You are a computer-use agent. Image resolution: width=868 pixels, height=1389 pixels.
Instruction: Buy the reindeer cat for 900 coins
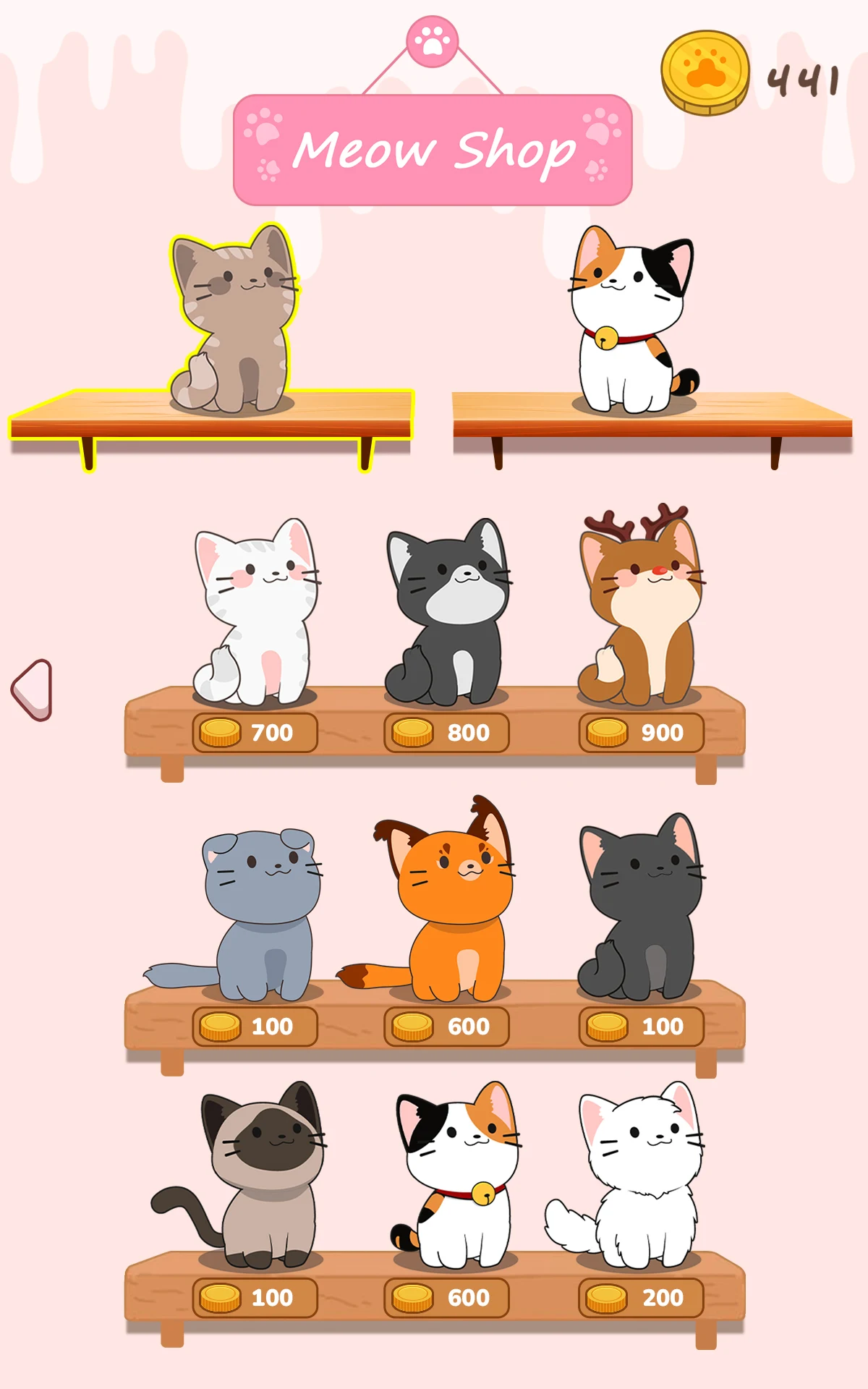tap(641, 732)
